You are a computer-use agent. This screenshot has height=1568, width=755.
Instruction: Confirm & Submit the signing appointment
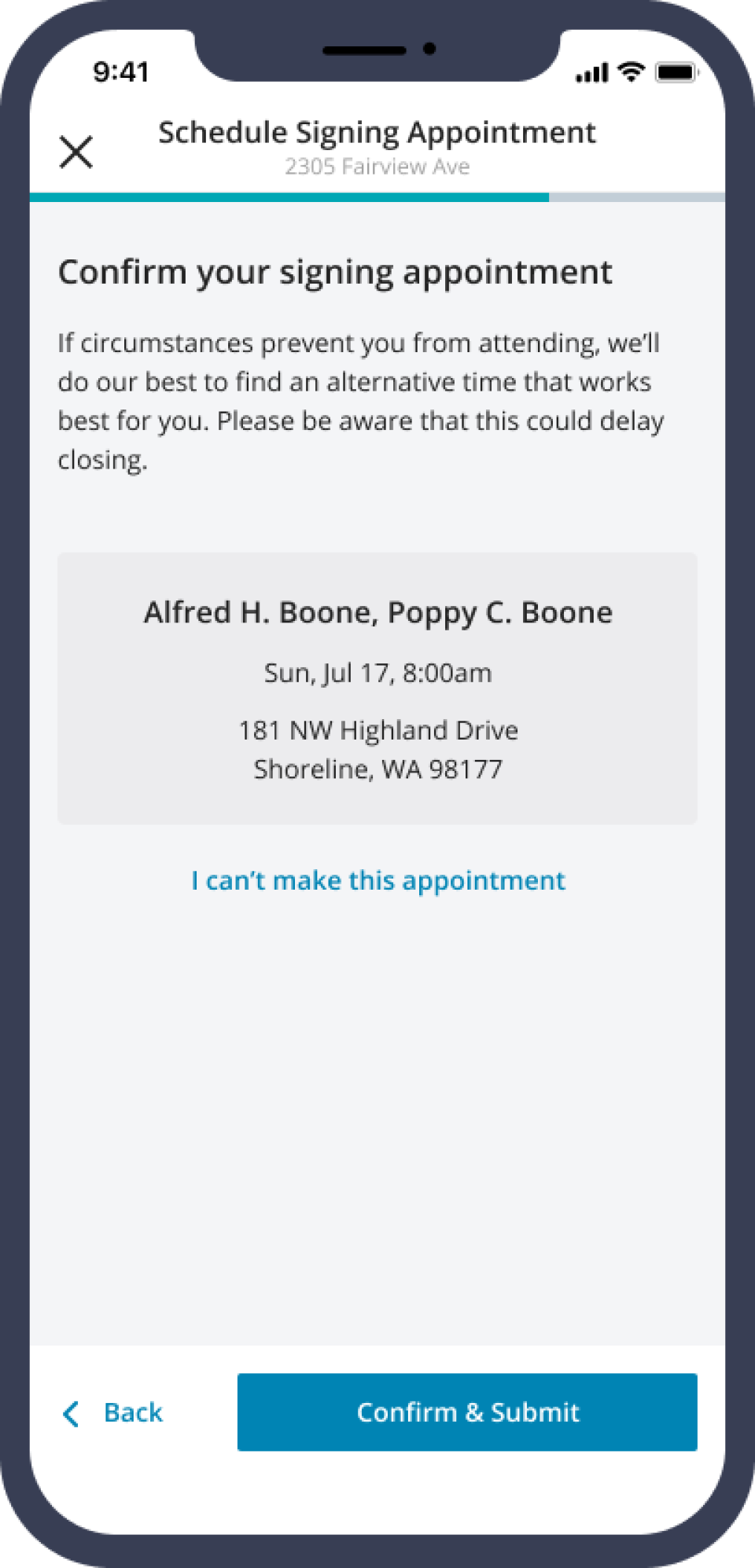click(467, 1412)
